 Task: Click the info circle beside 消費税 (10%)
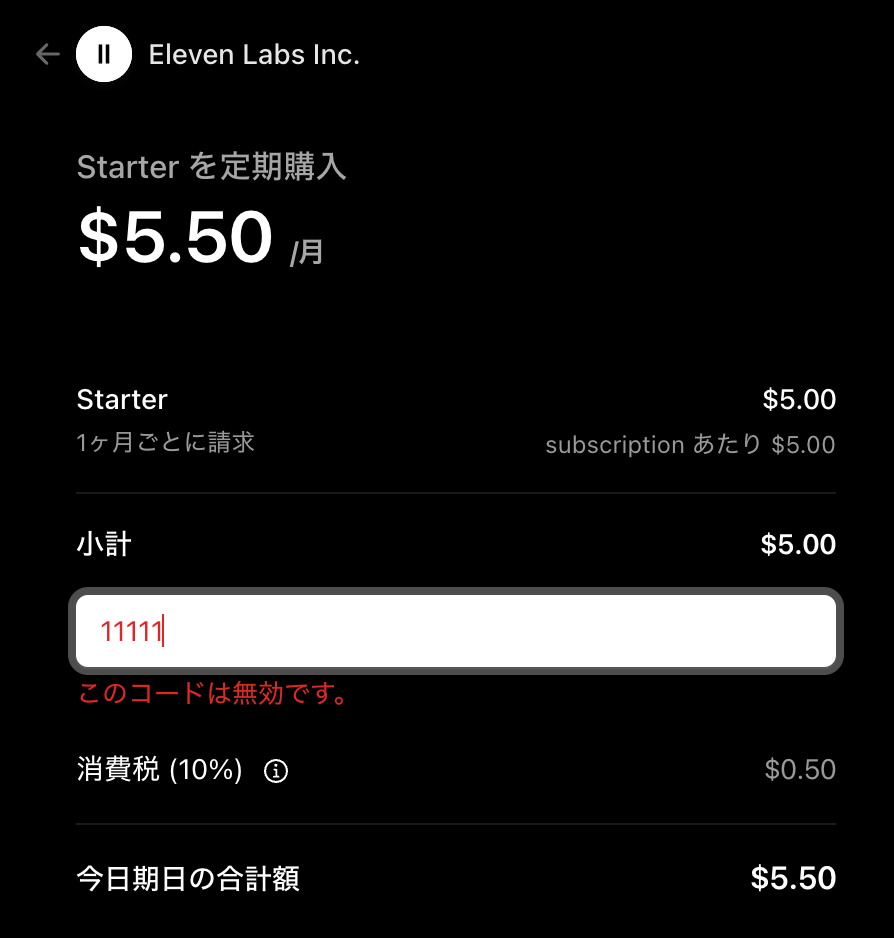[277, 771]
